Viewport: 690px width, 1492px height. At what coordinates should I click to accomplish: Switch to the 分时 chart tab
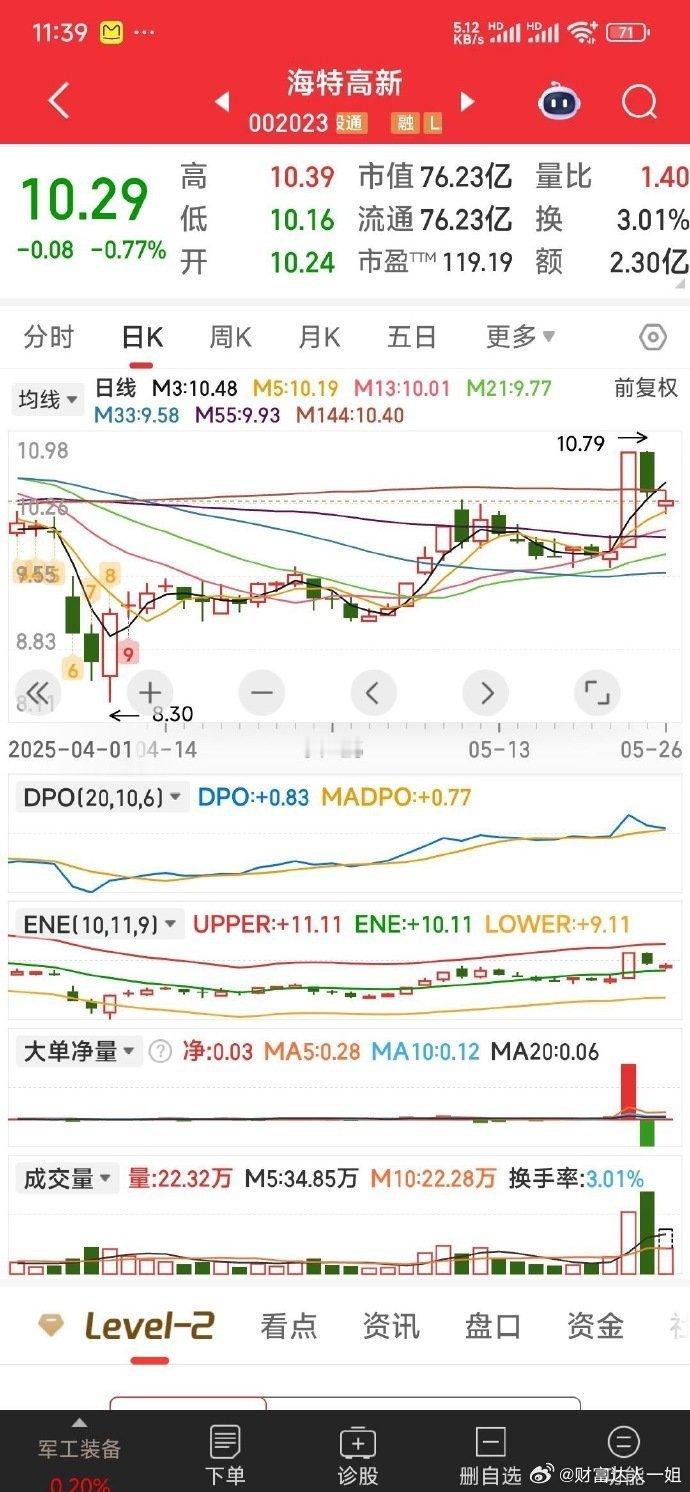click(48, 337)
